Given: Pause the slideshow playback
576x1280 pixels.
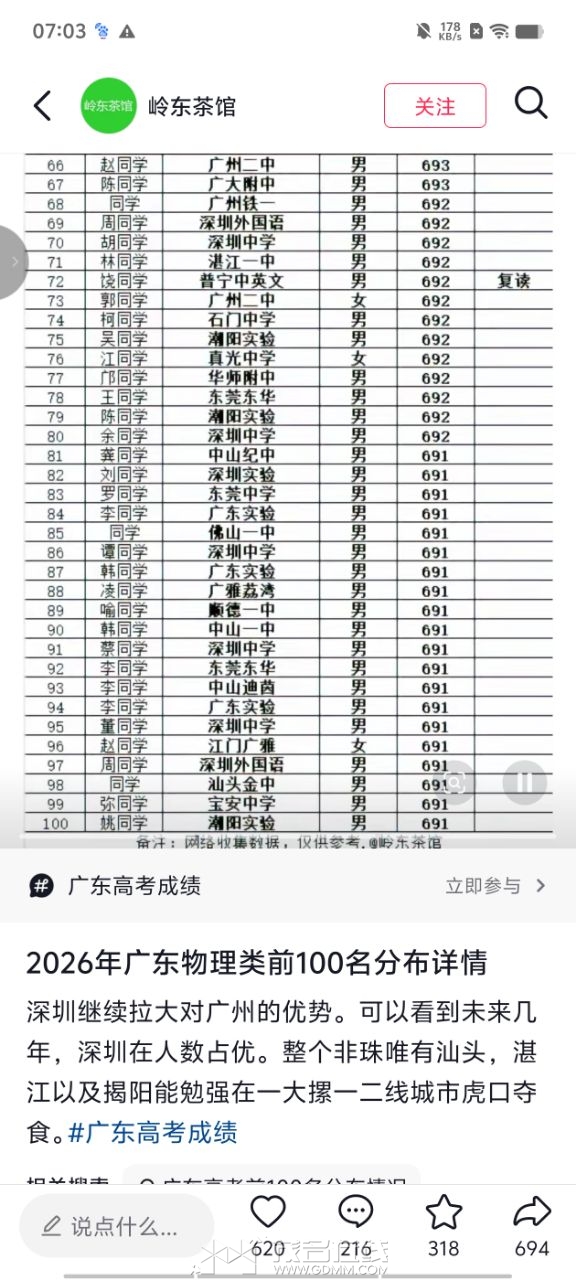Looking at the screenshot, I should tap(524, 781).
